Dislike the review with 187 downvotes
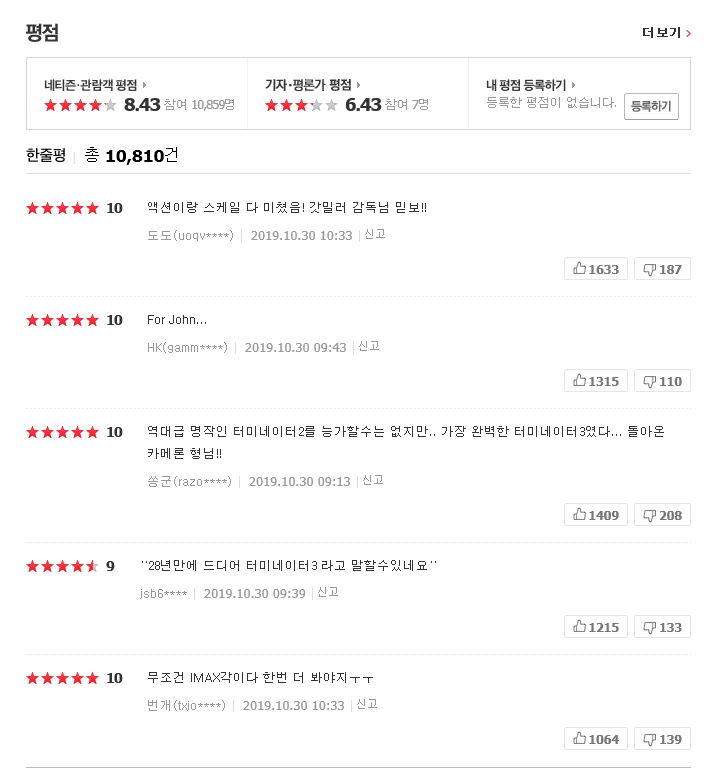Image resolution: width=714 pixels, height=783 pixels. (662, 269)
